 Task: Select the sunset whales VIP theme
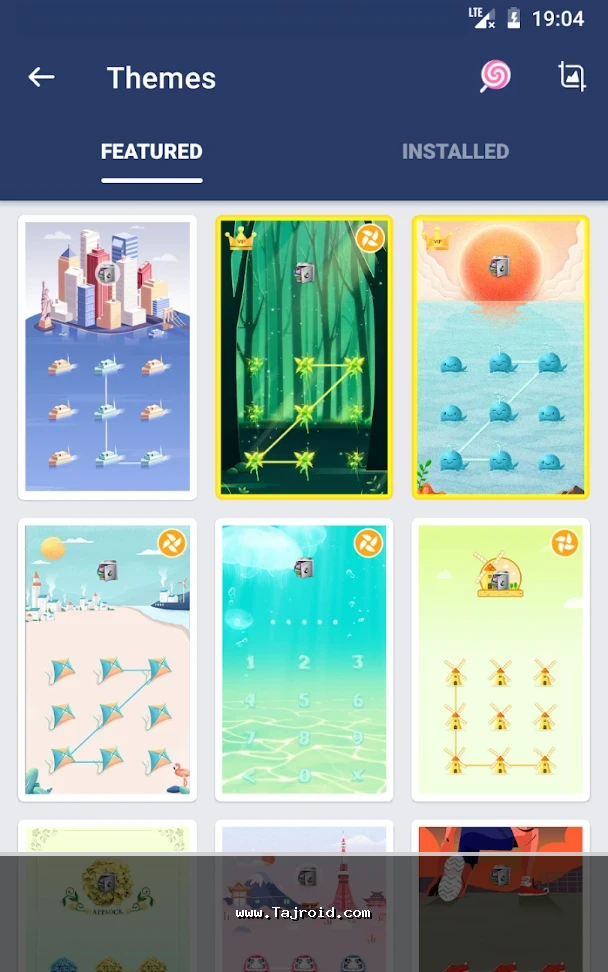click(x=501, y=357)
